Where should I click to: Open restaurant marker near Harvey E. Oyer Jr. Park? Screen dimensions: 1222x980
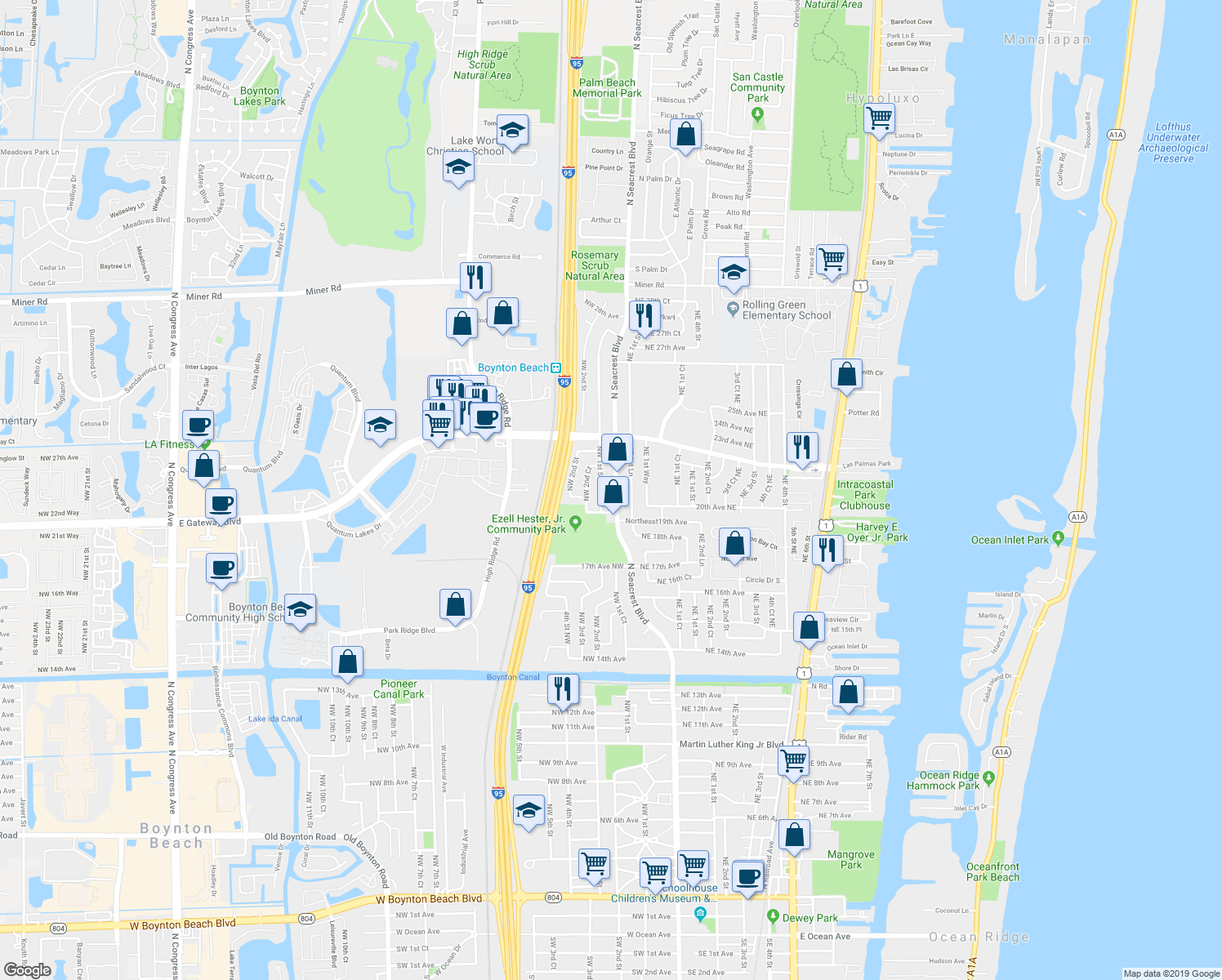pyautogui.click(x=827, y=550)
